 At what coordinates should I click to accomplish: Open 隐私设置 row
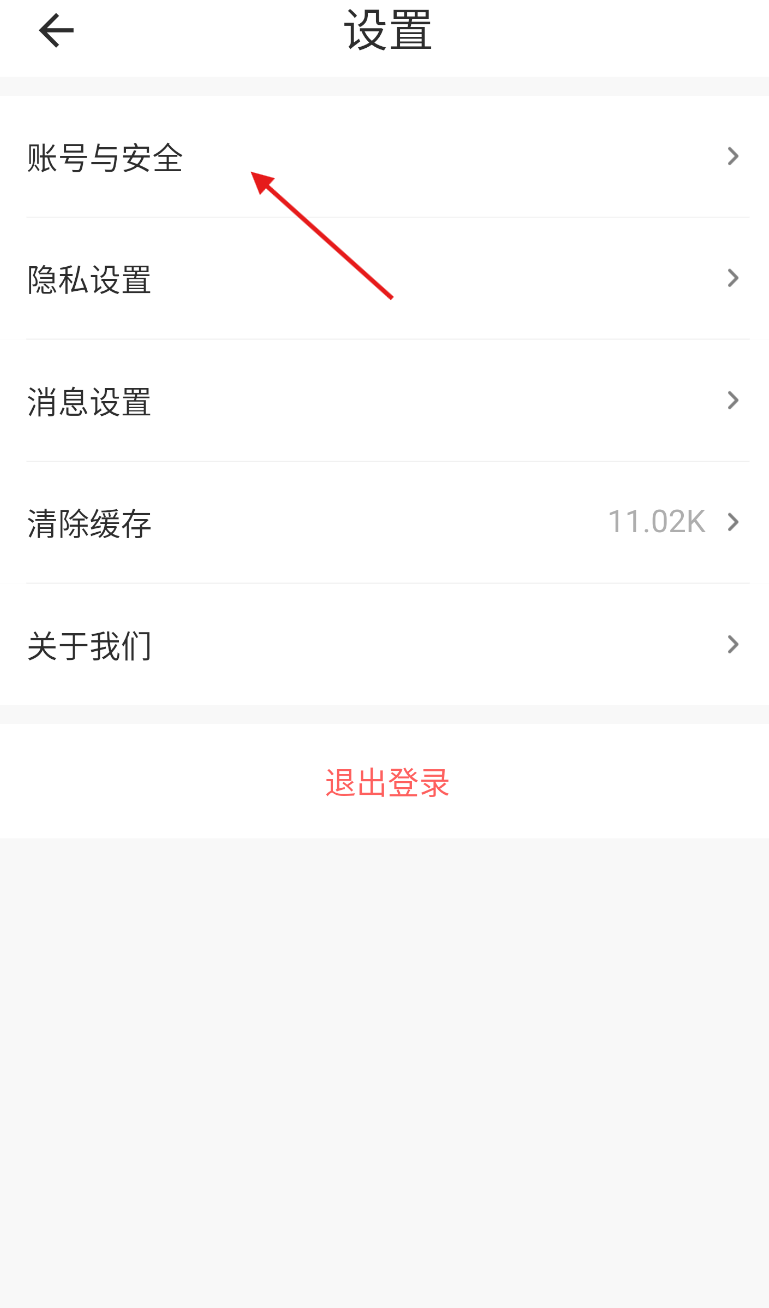tap(384, 279)
